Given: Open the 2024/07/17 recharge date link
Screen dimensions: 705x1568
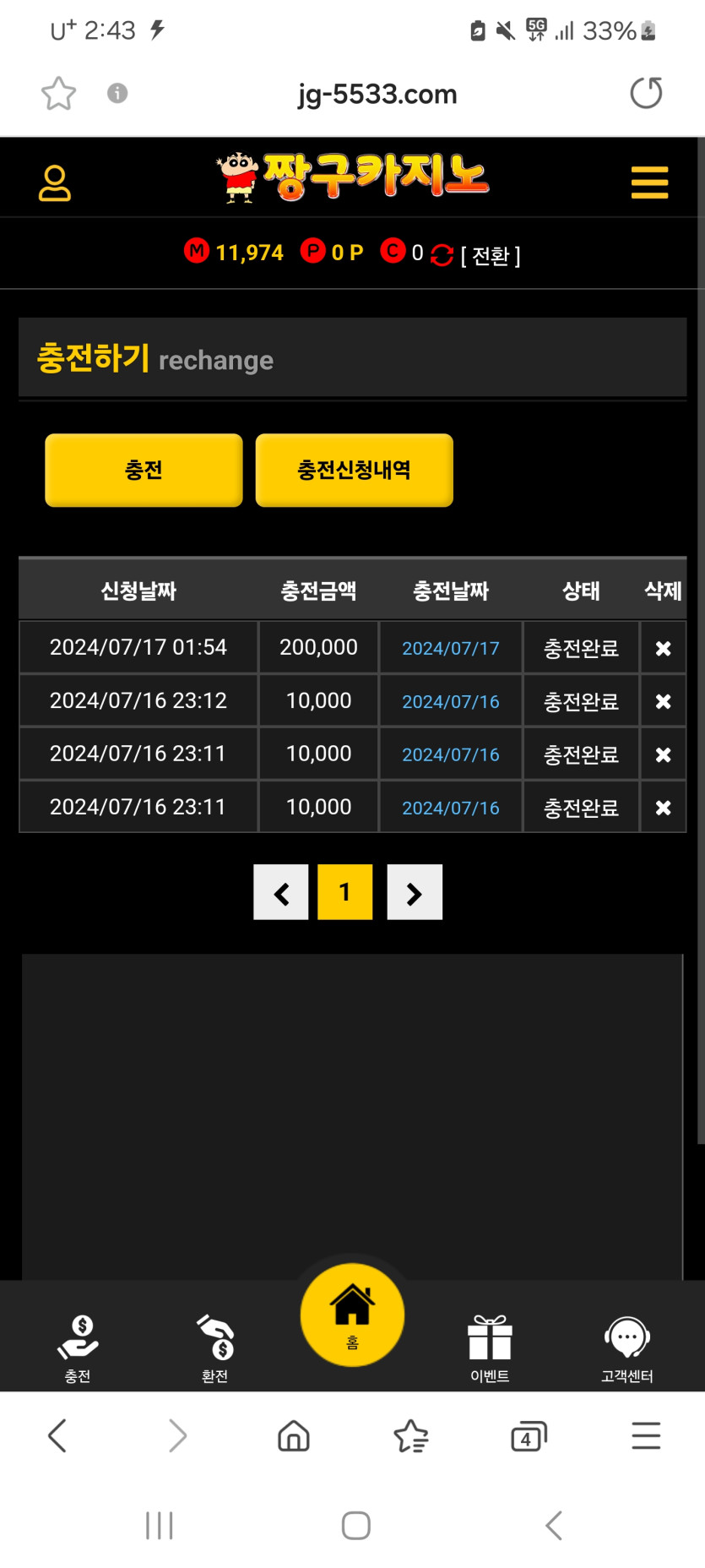Looking at the screenshot, I should (450, 649).
